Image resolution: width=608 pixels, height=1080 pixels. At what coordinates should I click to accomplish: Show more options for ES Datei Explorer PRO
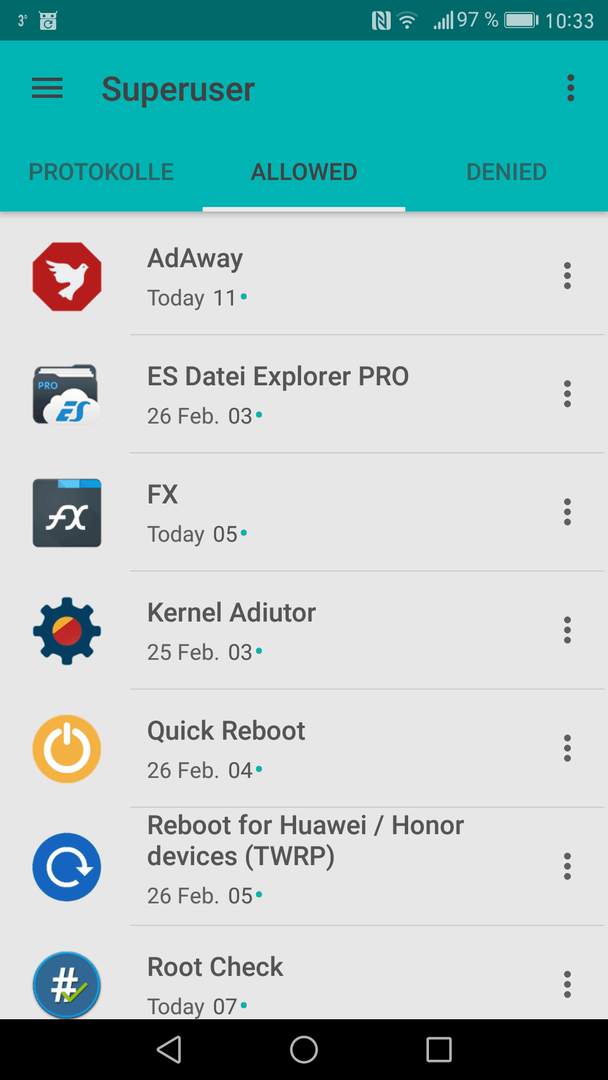pos(567,394)
